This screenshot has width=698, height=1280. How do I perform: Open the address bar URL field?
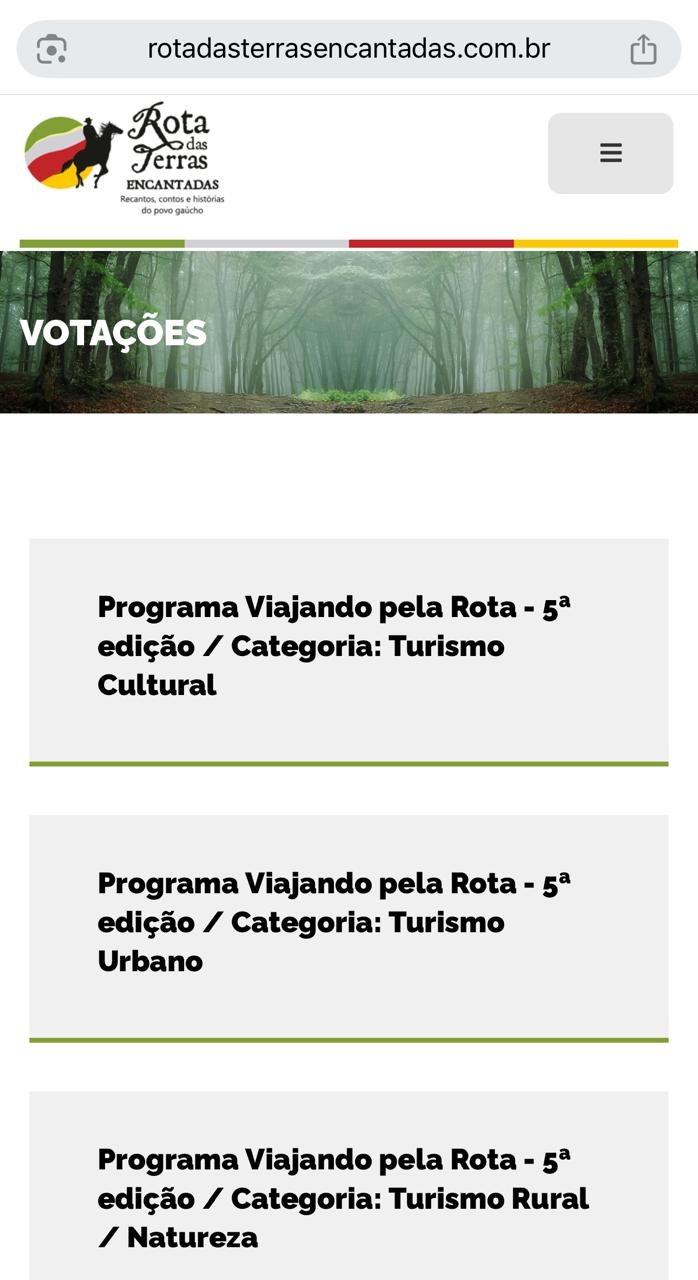click(x=348, y=49)
